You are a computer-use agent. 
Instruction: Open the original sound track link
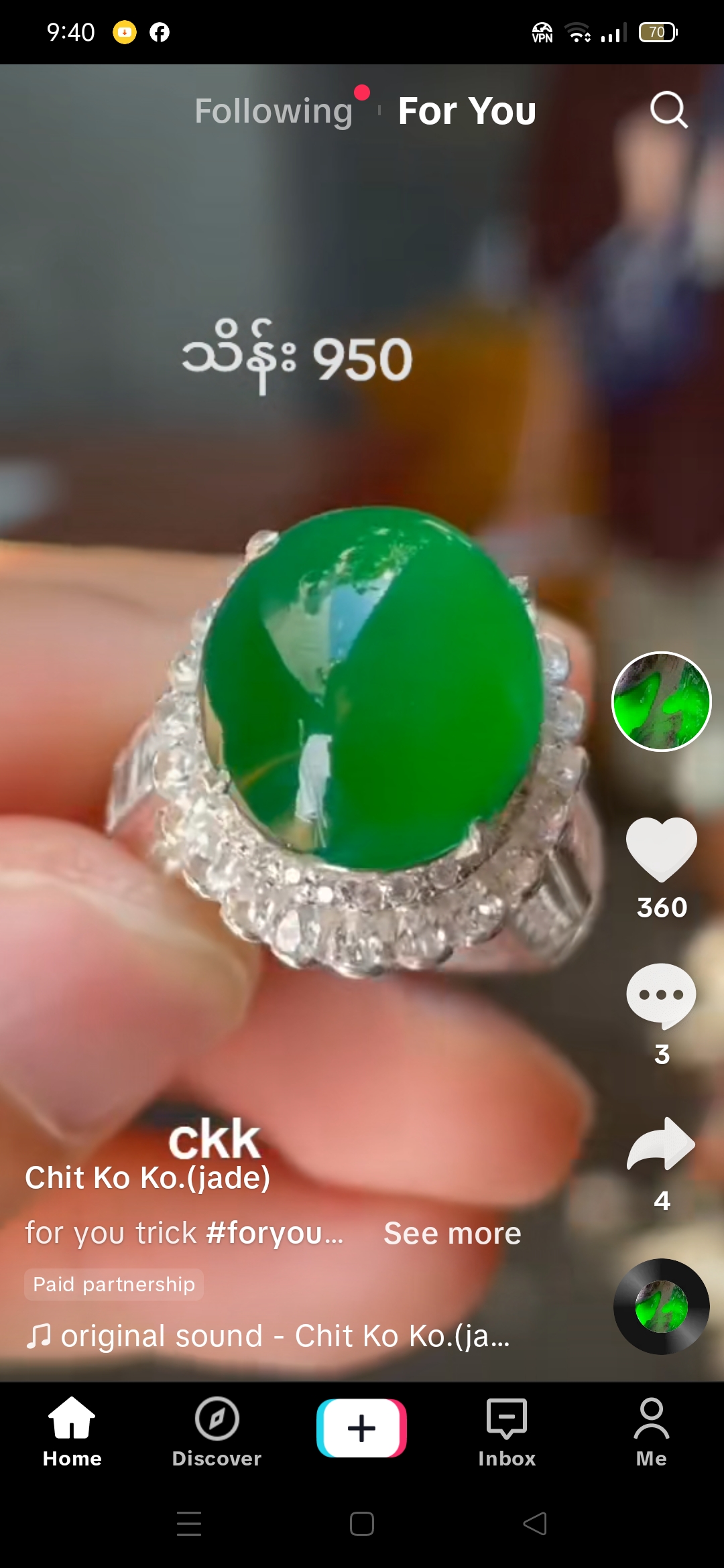pos(268,1336)
